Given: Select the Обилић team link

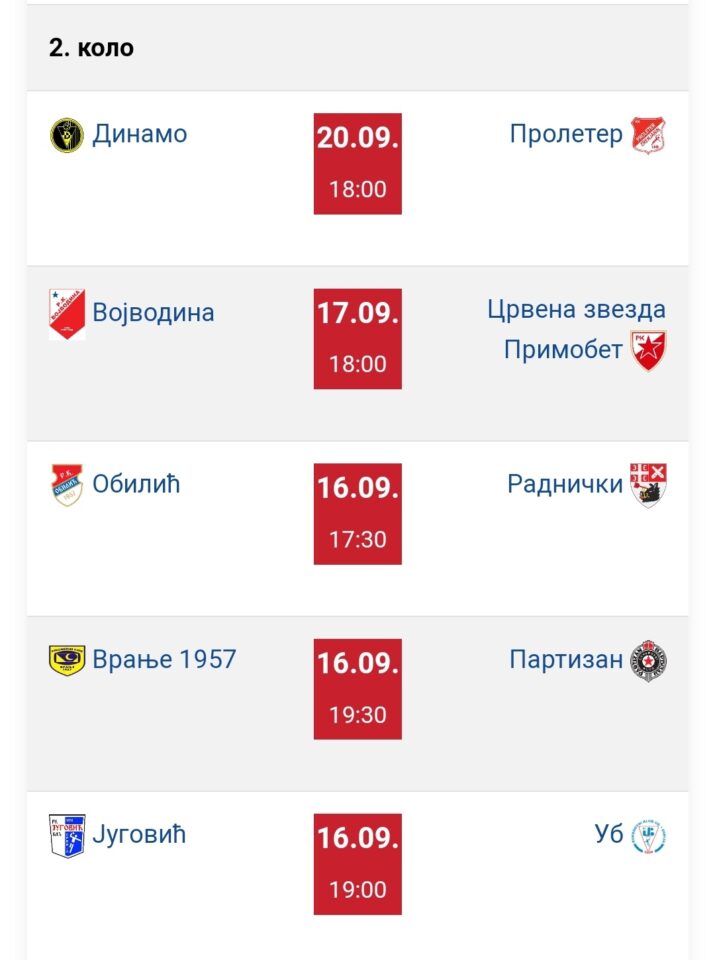Looking at the screenshot, I should pos(136,485).
